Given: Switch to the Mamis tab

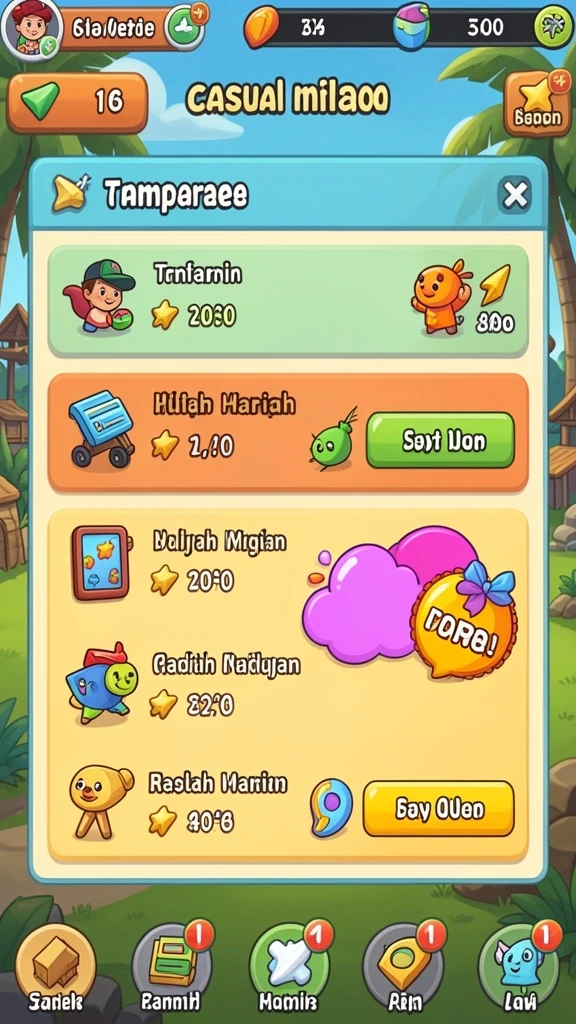Looking at the screenshot, I should 289,968.
